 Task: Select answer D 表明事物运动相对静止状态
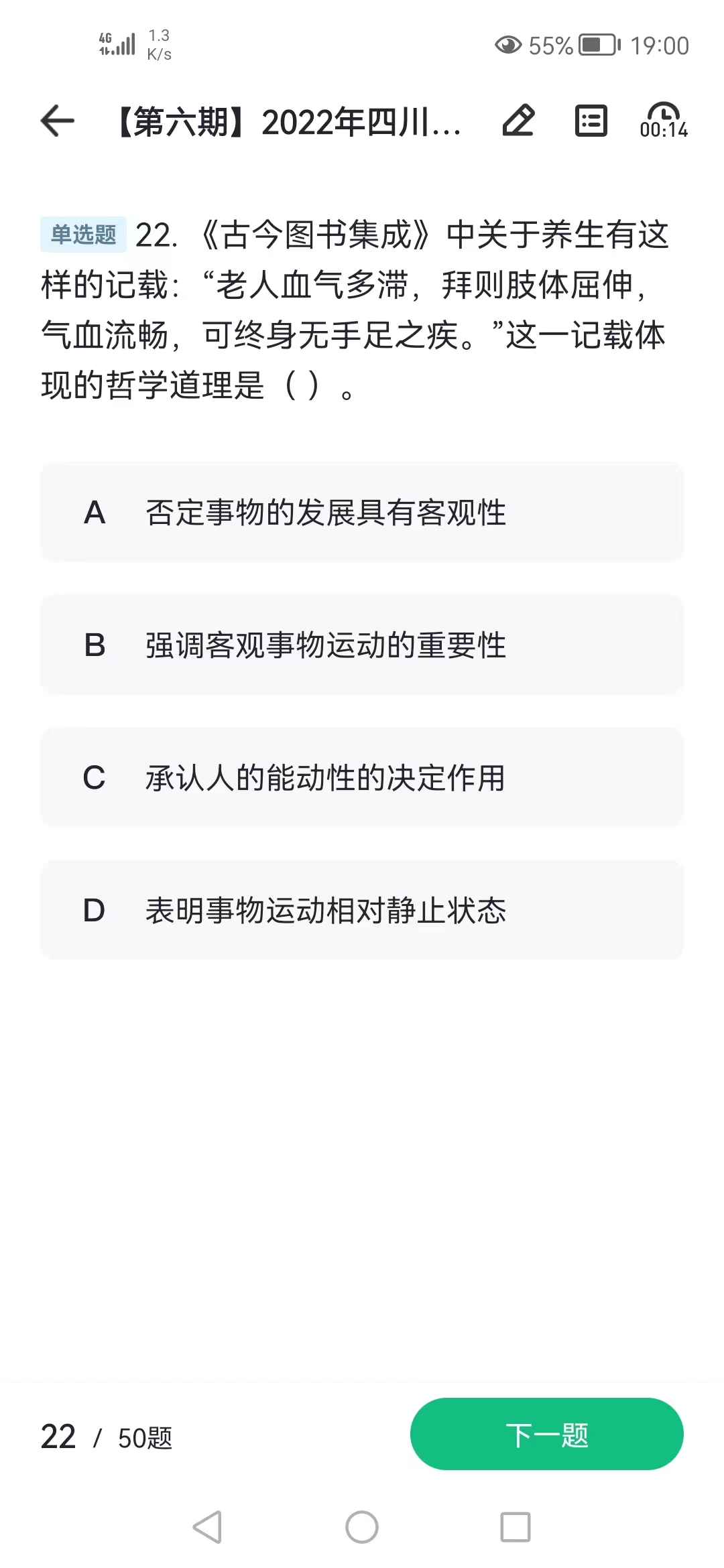click(362, 911)
